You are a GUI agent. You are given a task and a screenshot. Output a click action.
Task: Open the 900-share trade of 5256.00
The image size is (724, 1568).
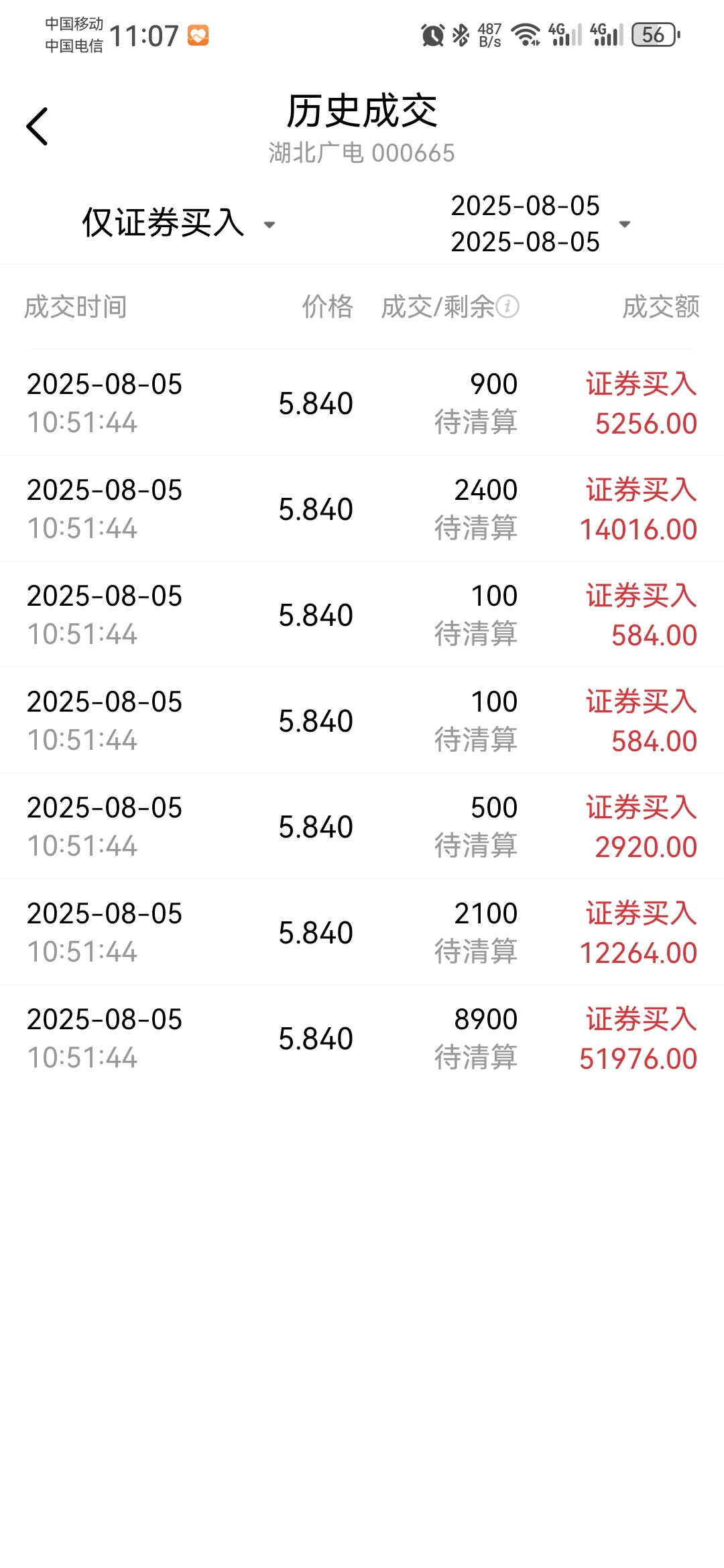(x=362, y=403)
